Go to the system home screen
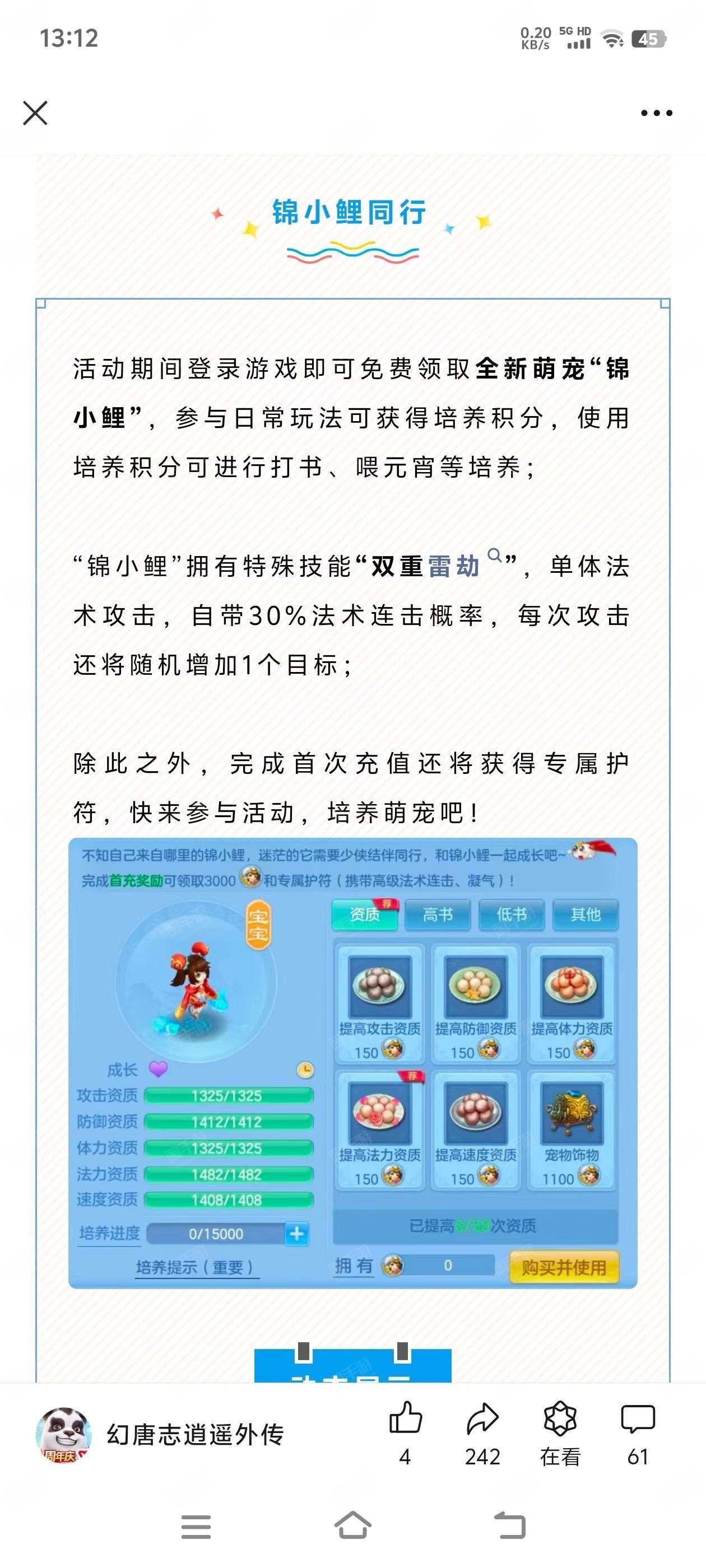Viewport: 706px width, 1568px height. click(x=352, y=1526)
